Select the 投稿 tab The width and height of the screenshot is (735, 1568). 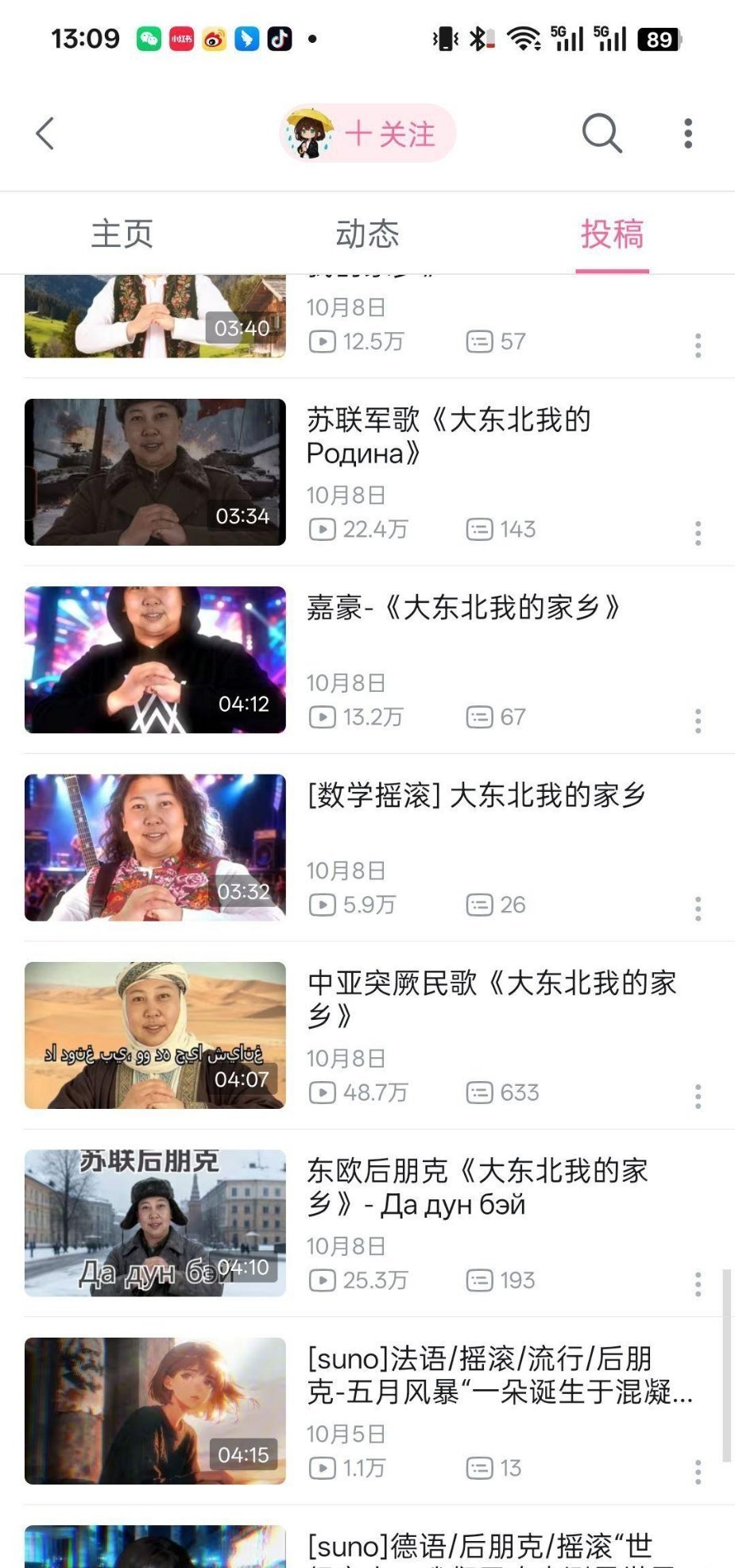pos(612,234)
